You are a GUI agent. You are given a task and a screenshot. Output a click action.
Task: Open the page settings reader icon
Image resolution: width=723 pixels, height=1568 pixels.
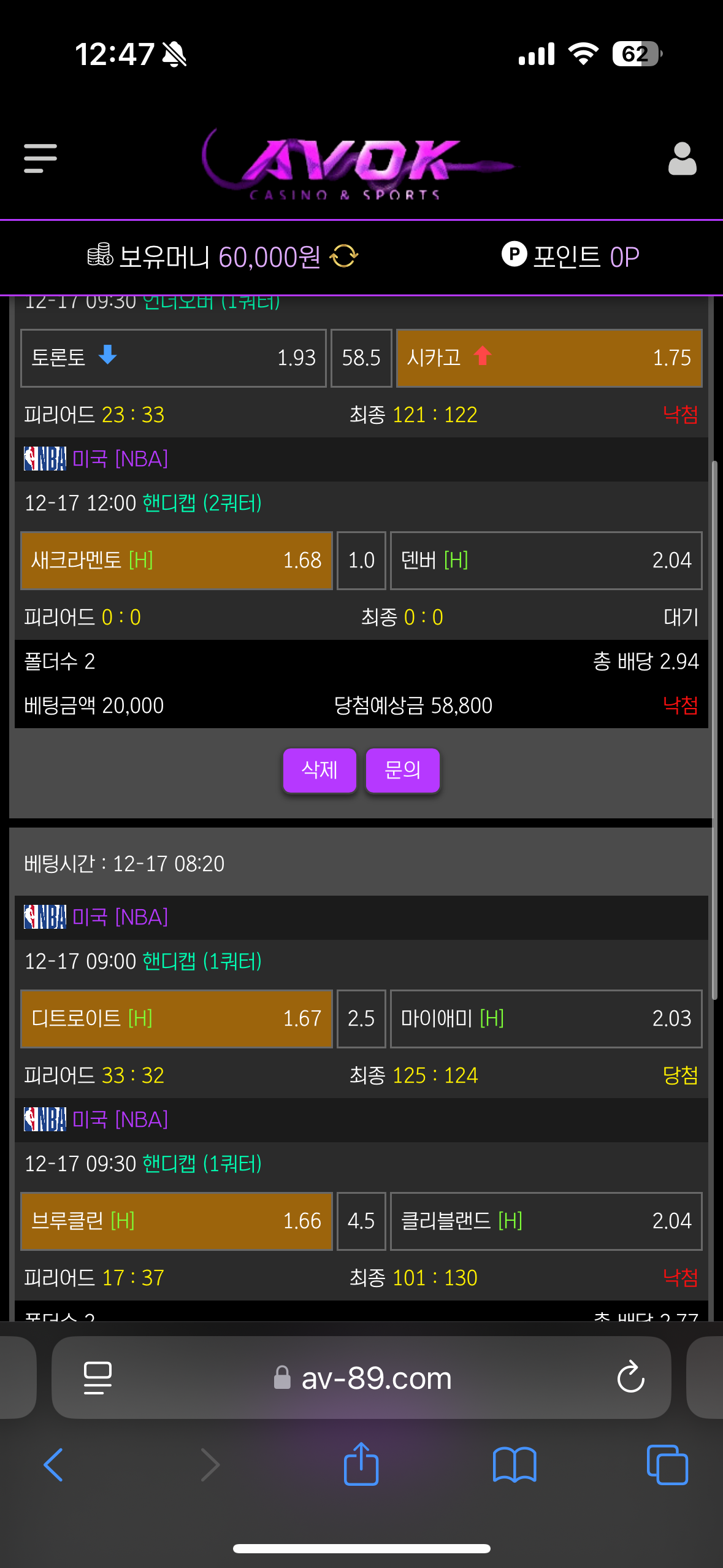(98, 1378)
